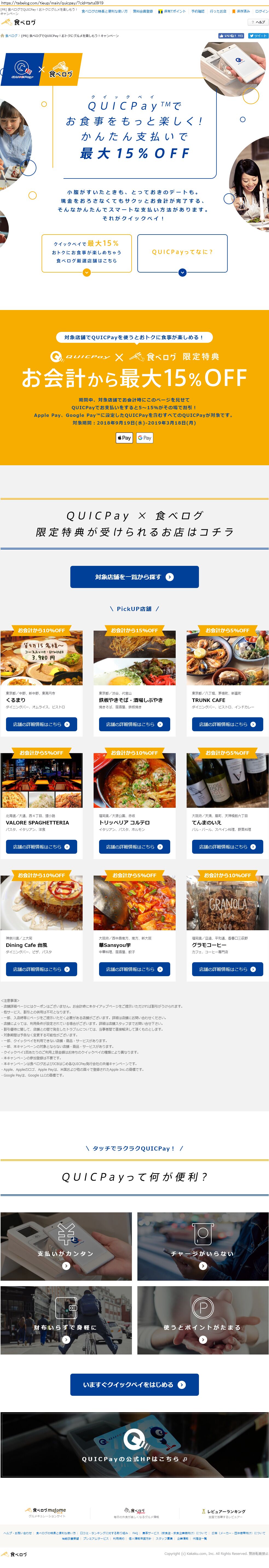Viewport: 269px width, 1568px height.
Task: View shop details for VALORE SPAGHETTERIA
Action: click(42, 847)
